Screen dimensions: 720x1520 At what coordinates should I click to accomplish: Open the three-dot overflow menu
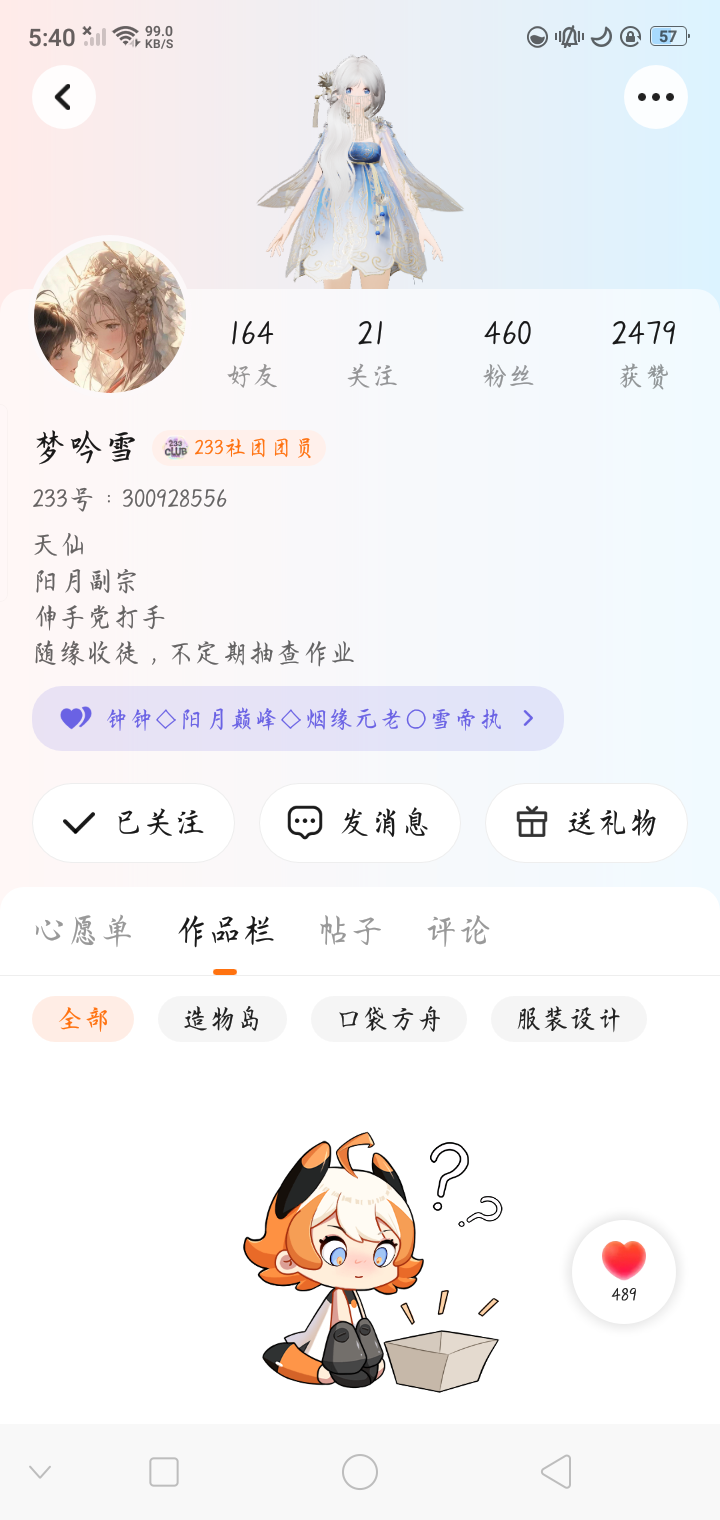pos(655,97)
